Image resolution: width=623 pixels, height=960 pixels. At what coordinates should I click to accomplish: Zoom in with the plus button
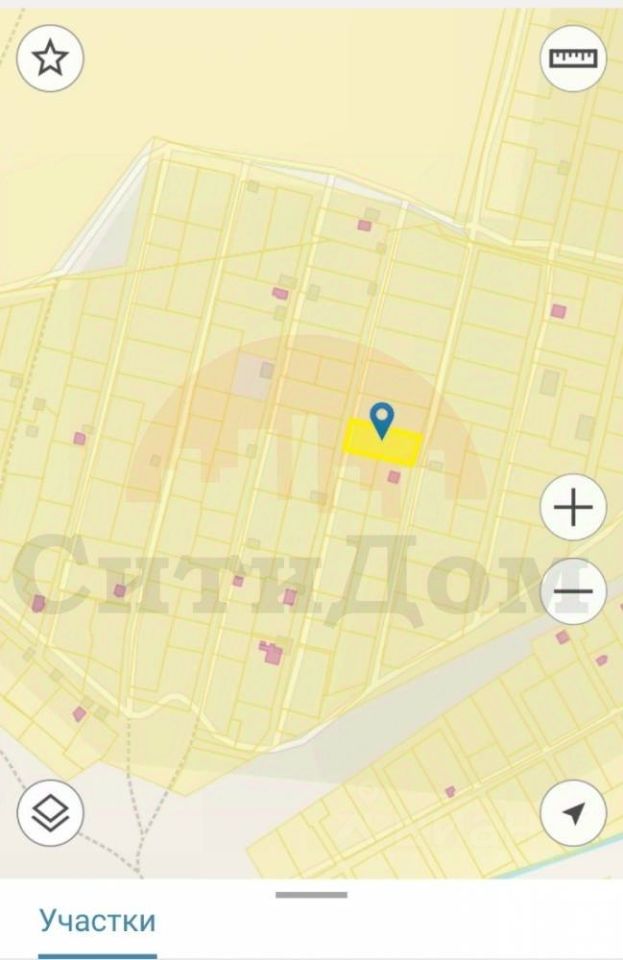pos(573,508)
